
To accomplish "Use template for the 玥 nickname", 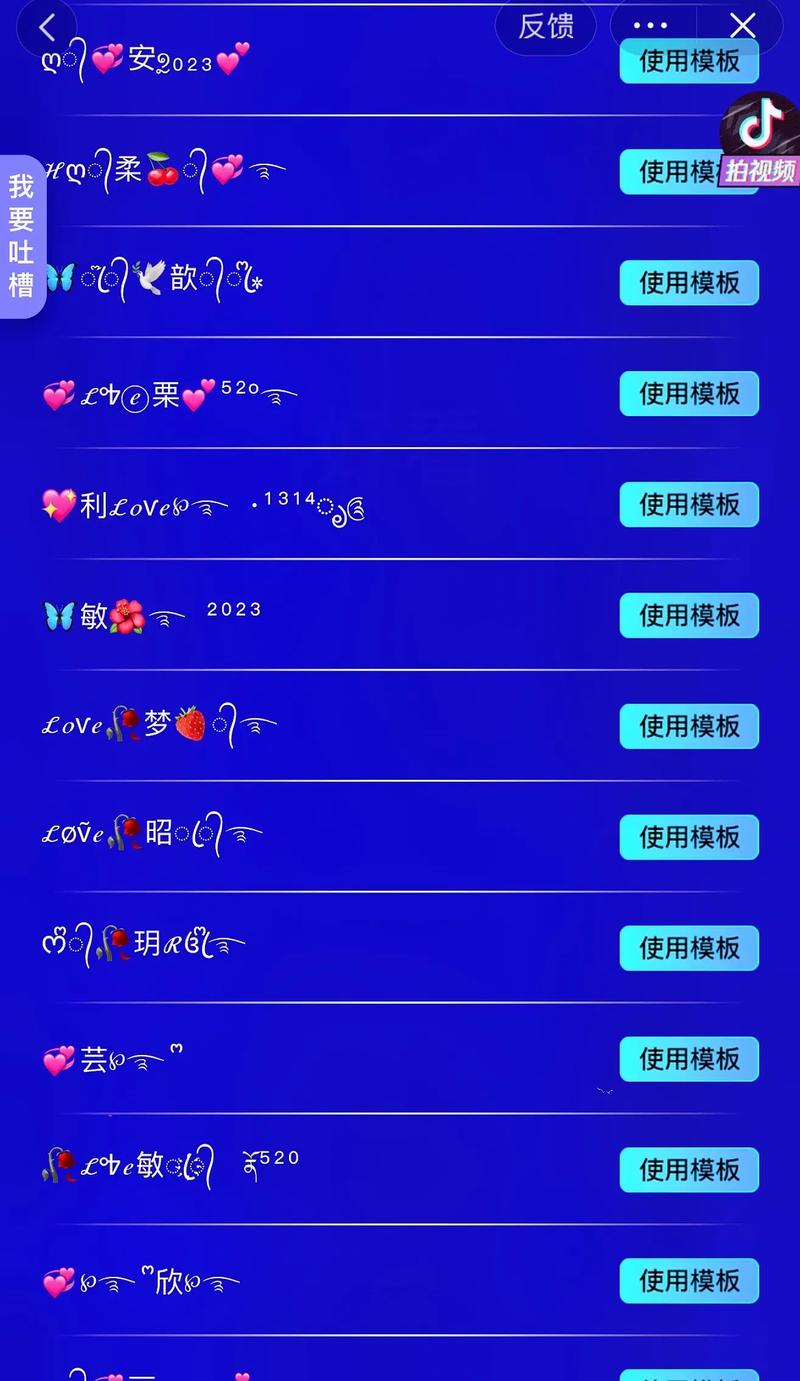I will [x=689, y=949].
